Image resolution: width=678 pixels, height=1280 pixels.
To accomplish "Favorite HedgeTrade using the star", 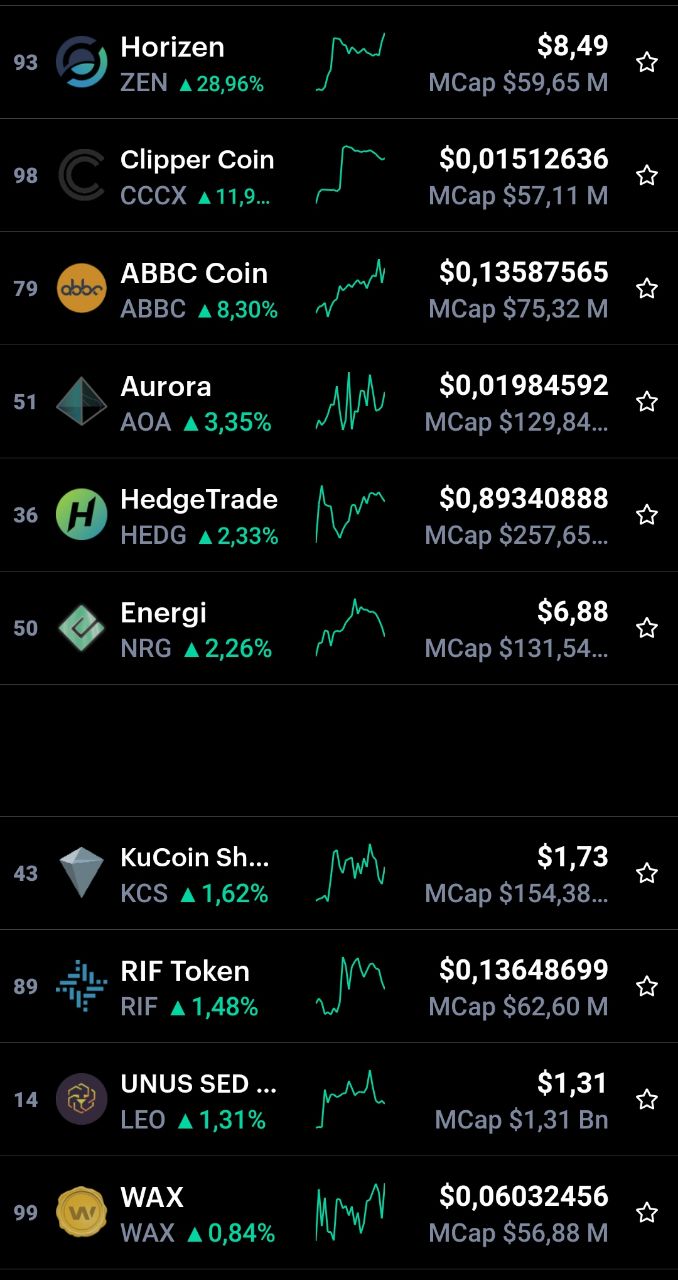I will [x=647, y=515].
